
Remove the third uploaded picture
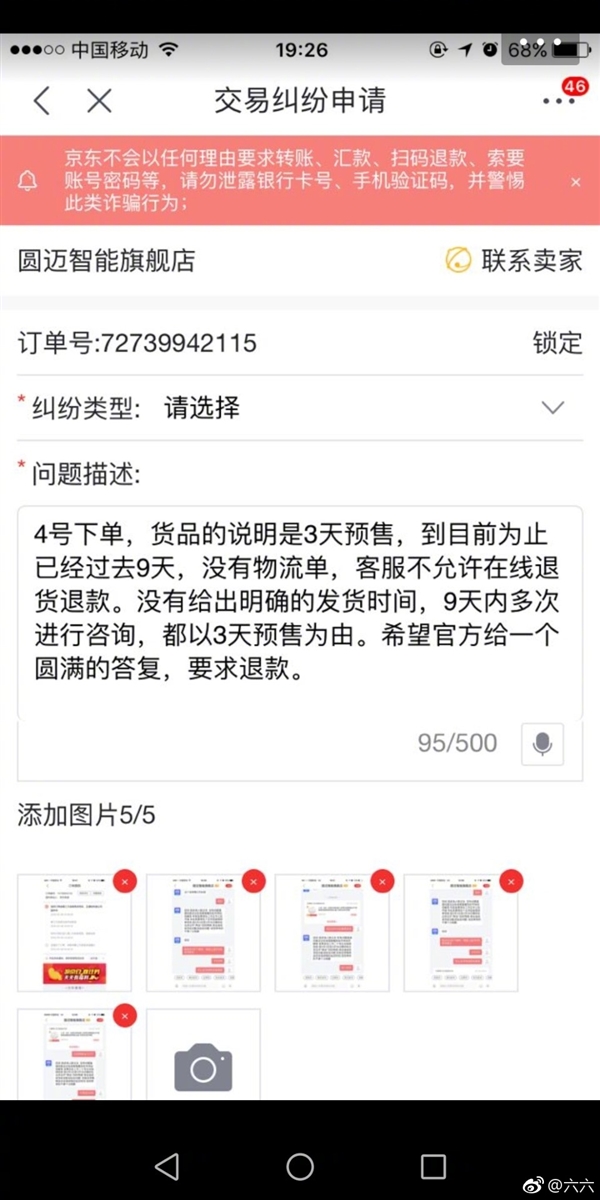(x=382, y=882)
